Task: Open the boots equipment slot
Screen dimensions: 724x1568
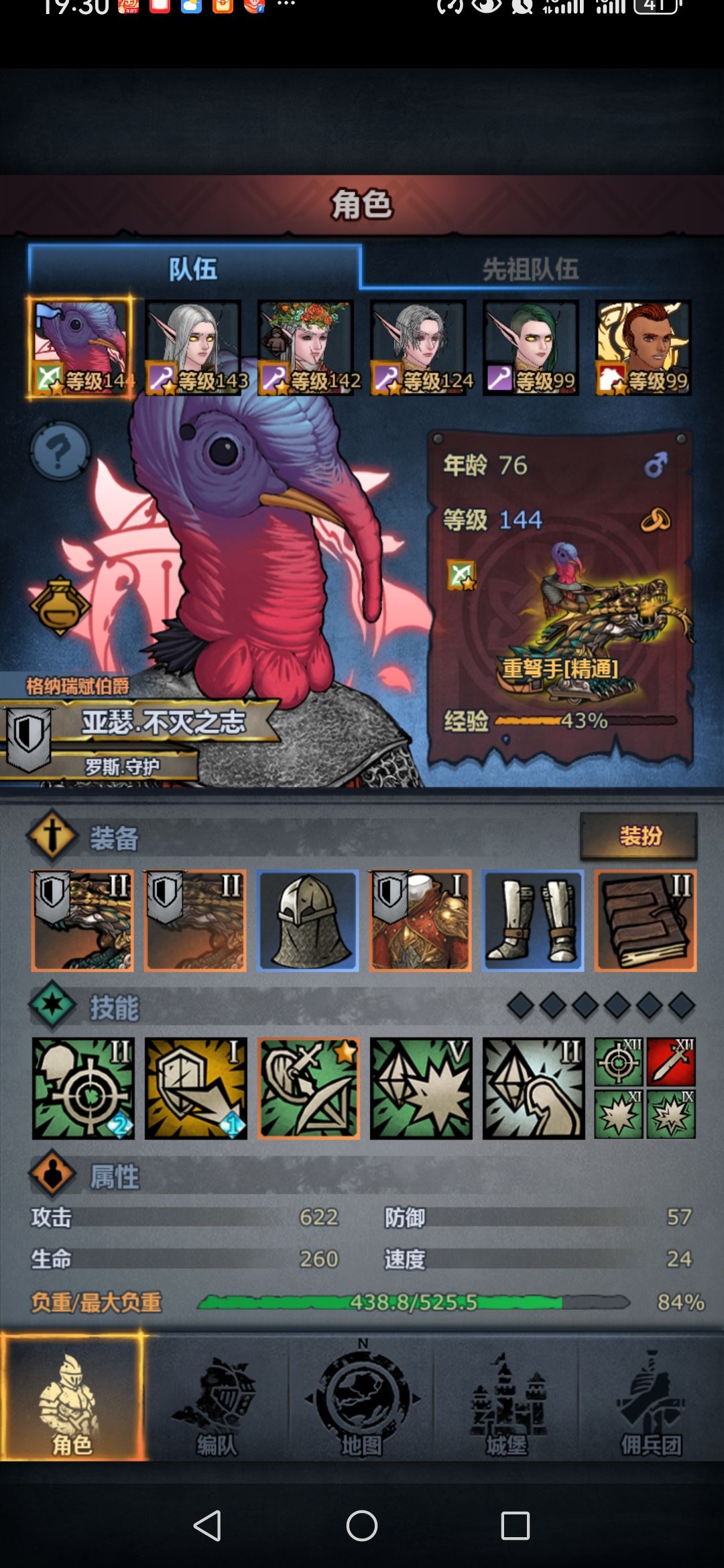Action: coord(533,921)
